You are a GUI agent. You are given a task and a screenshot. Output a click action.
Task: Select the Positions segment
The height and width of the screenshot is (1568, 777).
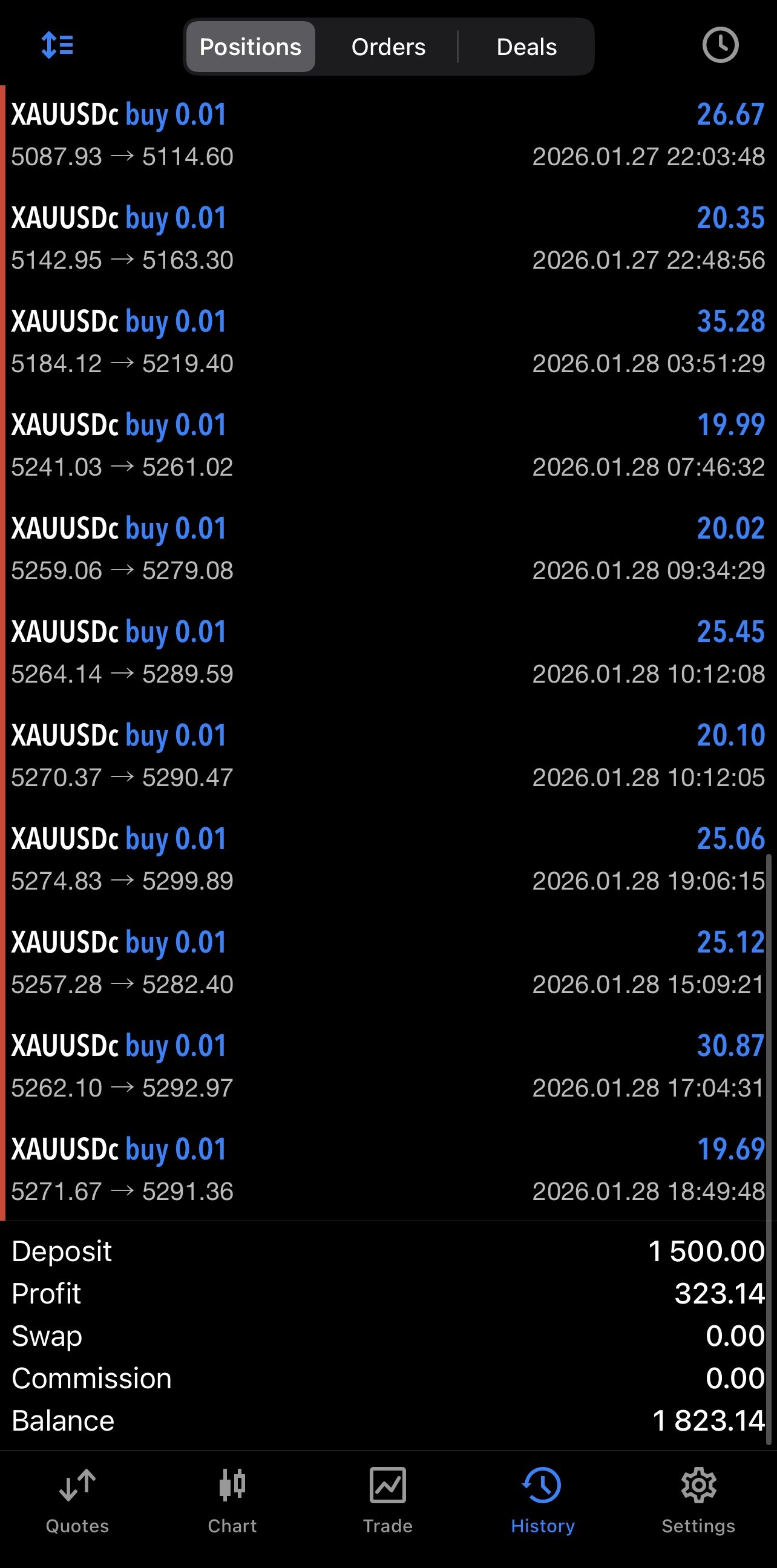pos(250,47)
